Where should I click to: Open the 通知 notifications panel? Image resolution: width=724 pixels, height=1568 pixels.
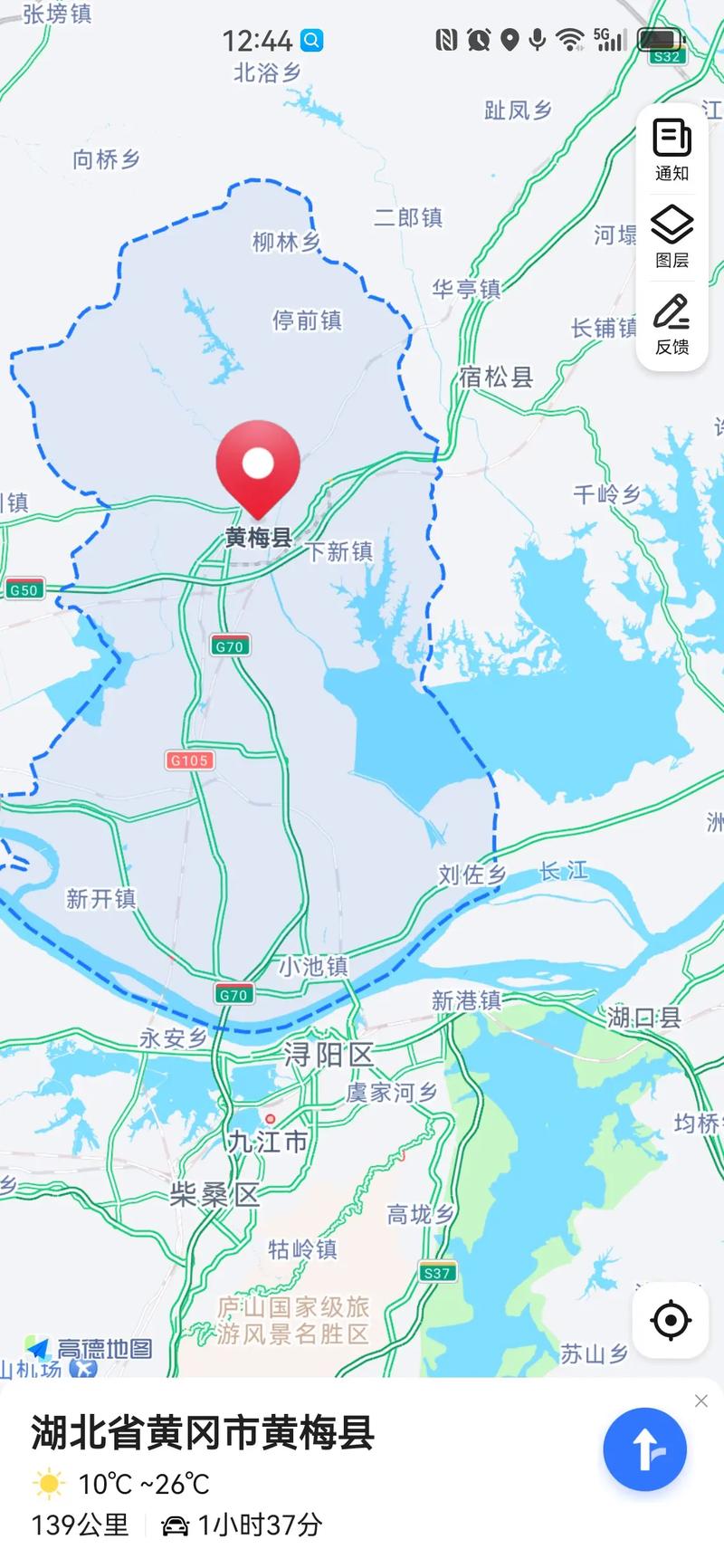pos(672,150)
